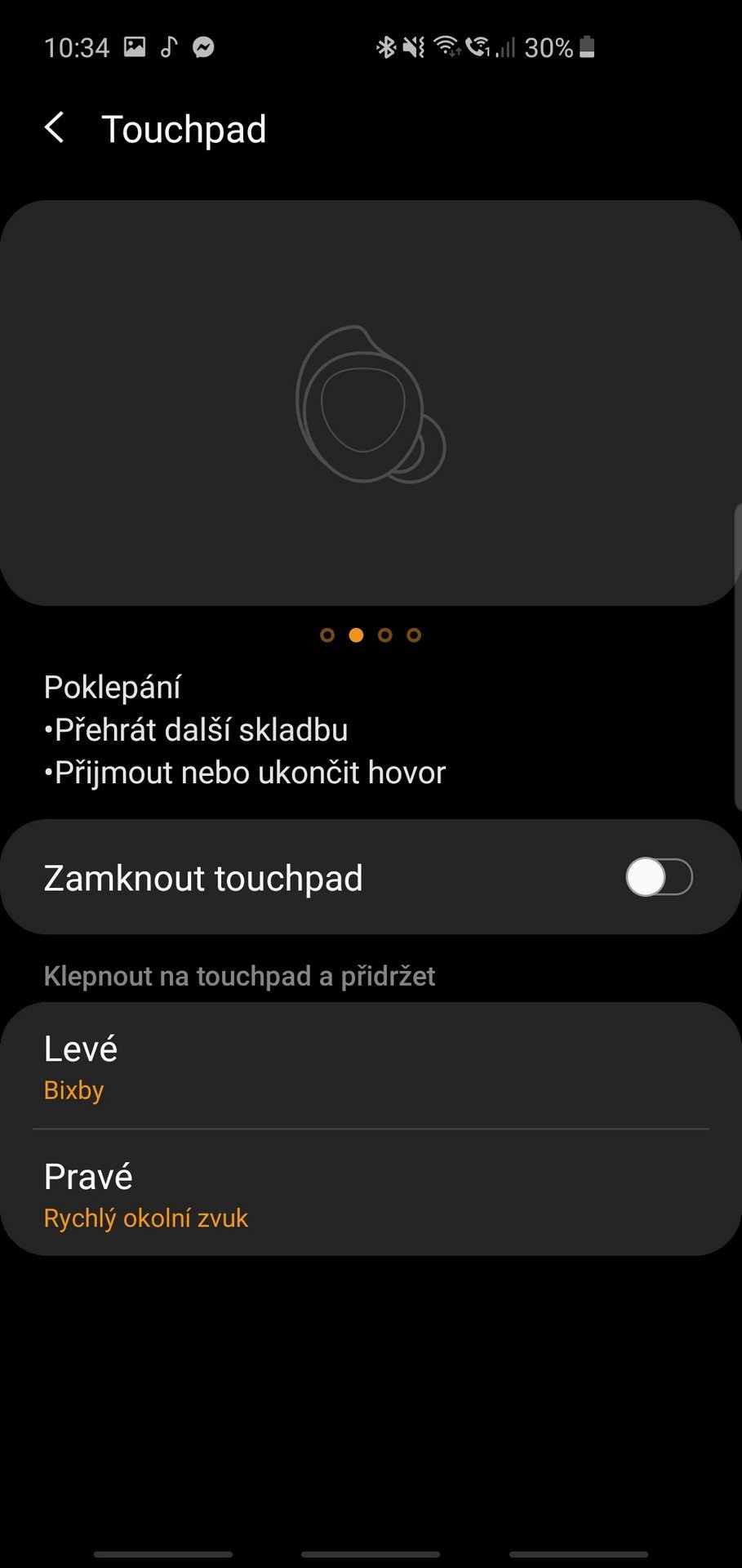Screen dimensions: 742x1568
Task: Toggle the Zamknout touchpad switch
Action: tap(659, 877)
